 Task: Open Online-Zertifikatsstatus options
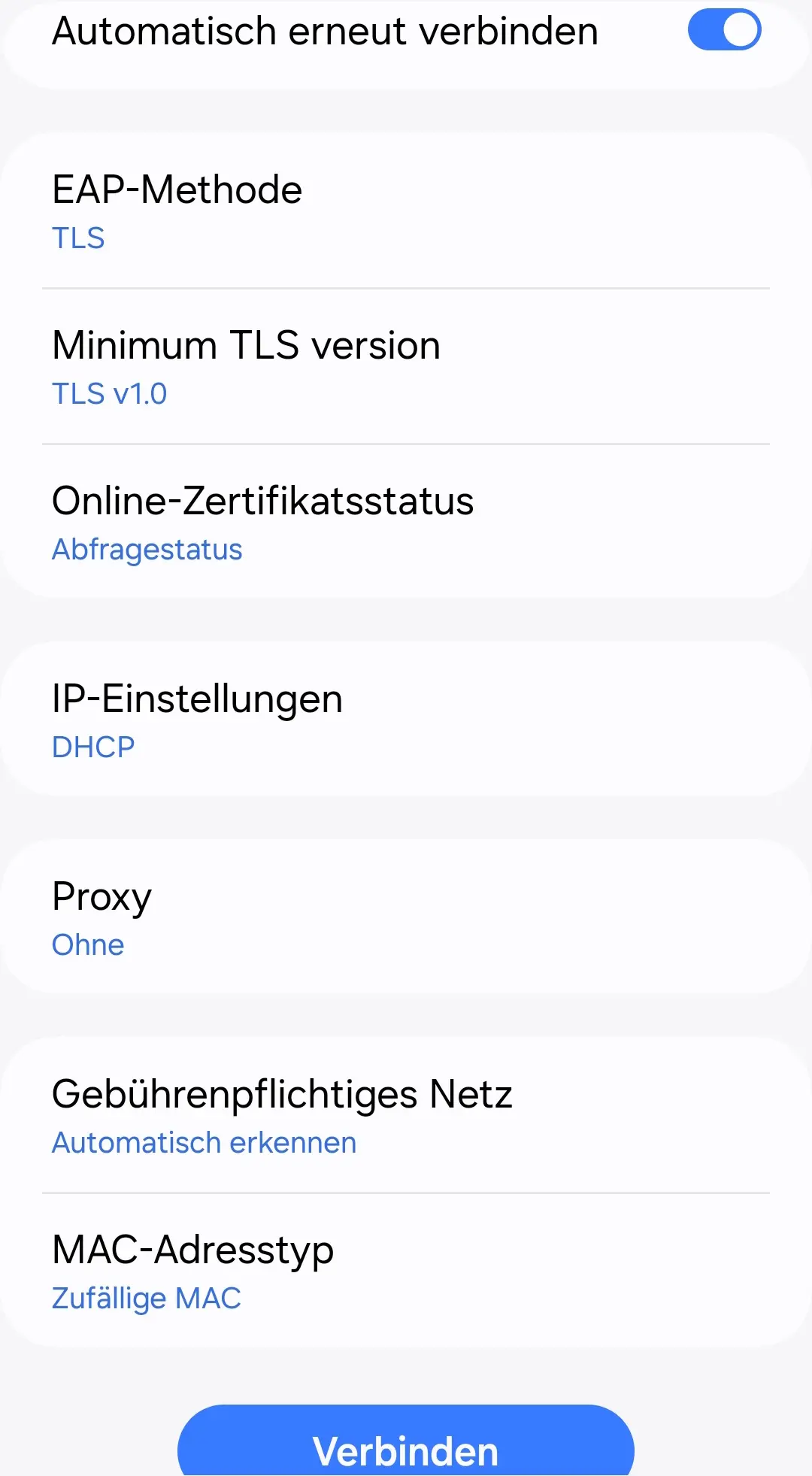click(406, 522)
